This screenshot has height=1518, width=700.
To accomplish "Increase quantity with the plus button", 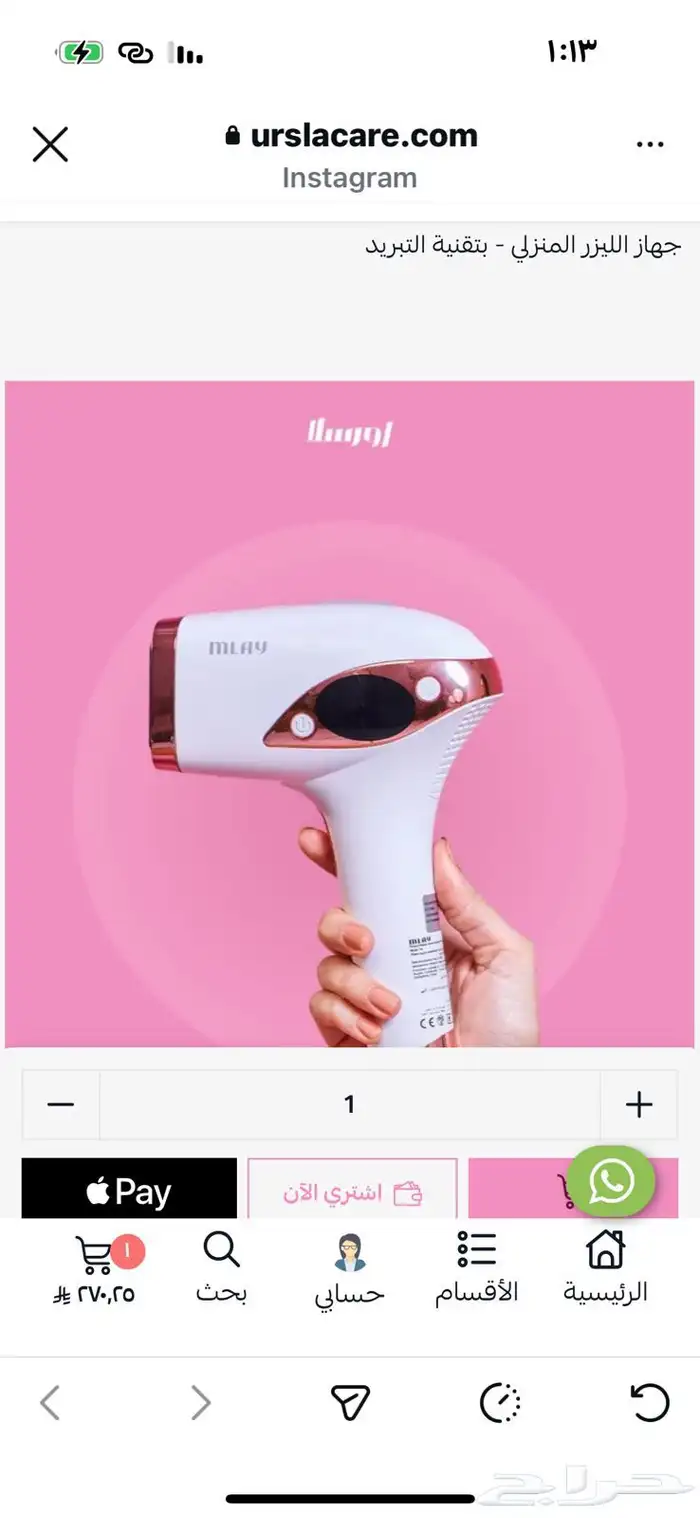I will point(638,1104).
